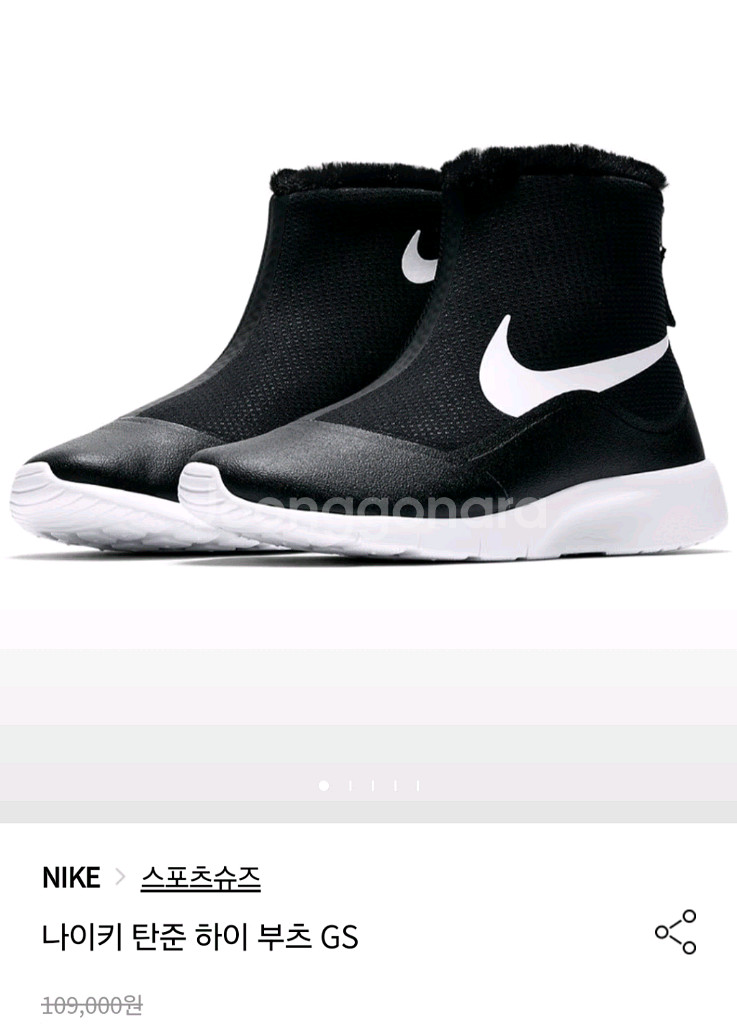This screenshot has height=1024, width=737.
Task: Jump to the second image indicator dot
Action: [x=351, y=786]
